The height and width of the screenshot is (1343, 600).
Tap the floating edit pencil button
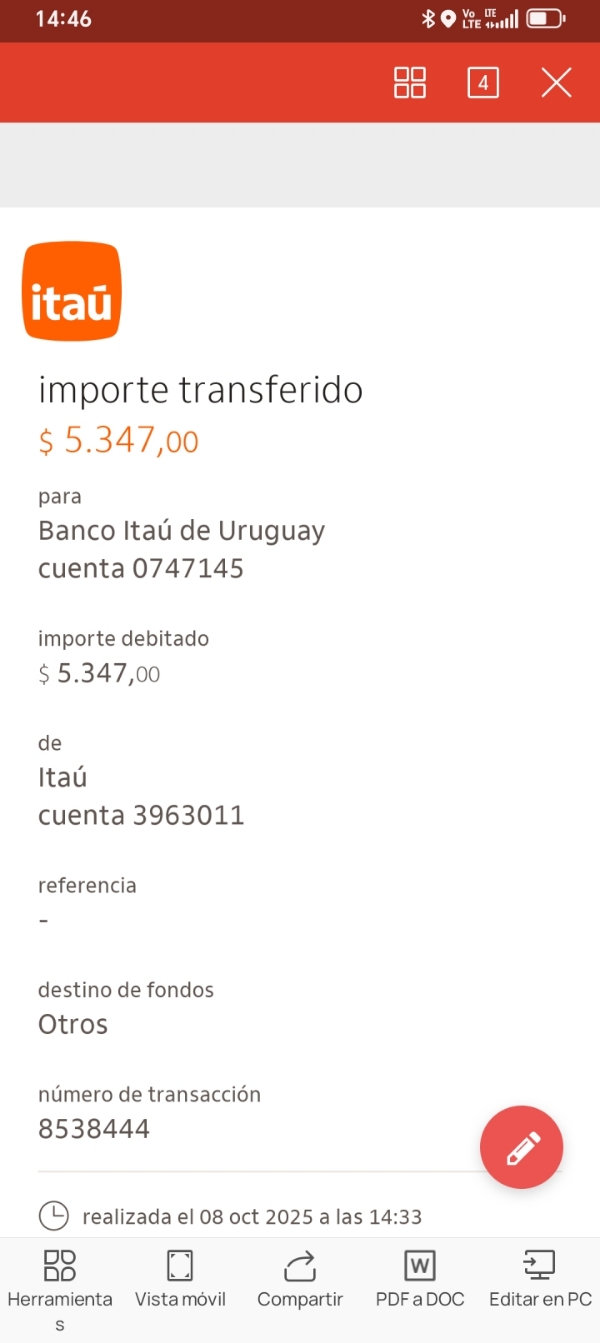[522, 1147]
